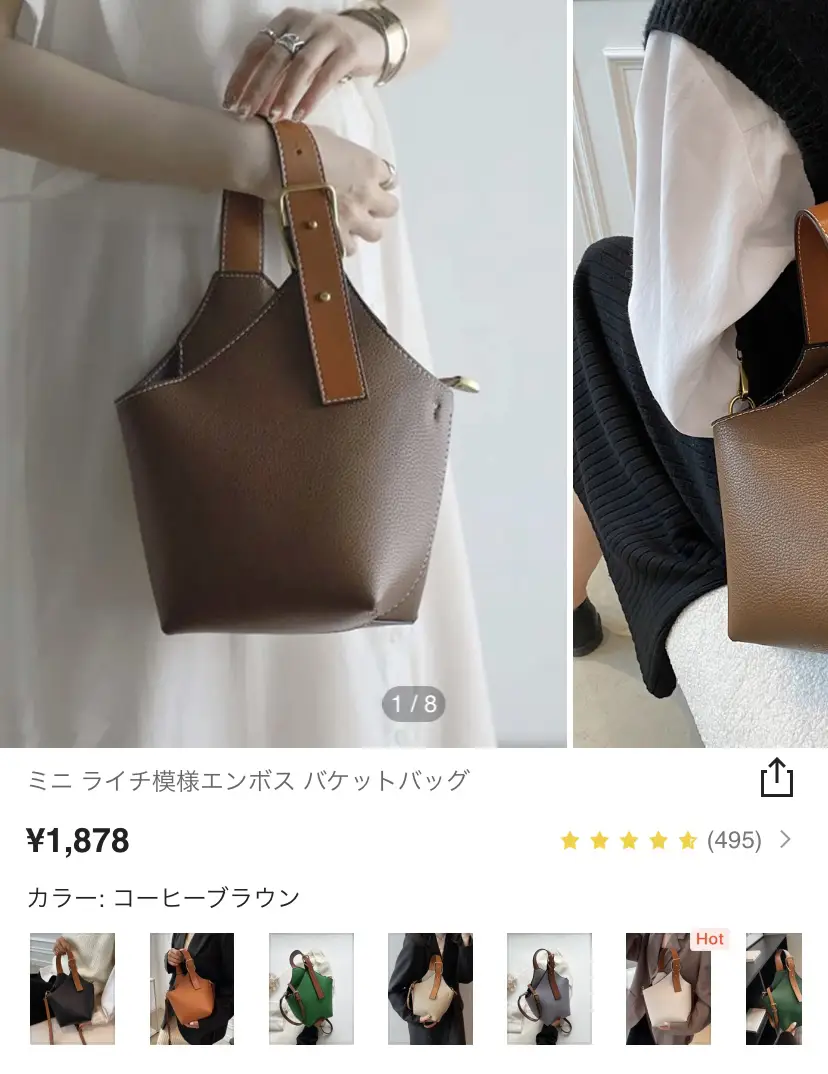Screen dimensions: 828x1074
Task: Select the white bag marked Hot
Action: pos(668,988)
